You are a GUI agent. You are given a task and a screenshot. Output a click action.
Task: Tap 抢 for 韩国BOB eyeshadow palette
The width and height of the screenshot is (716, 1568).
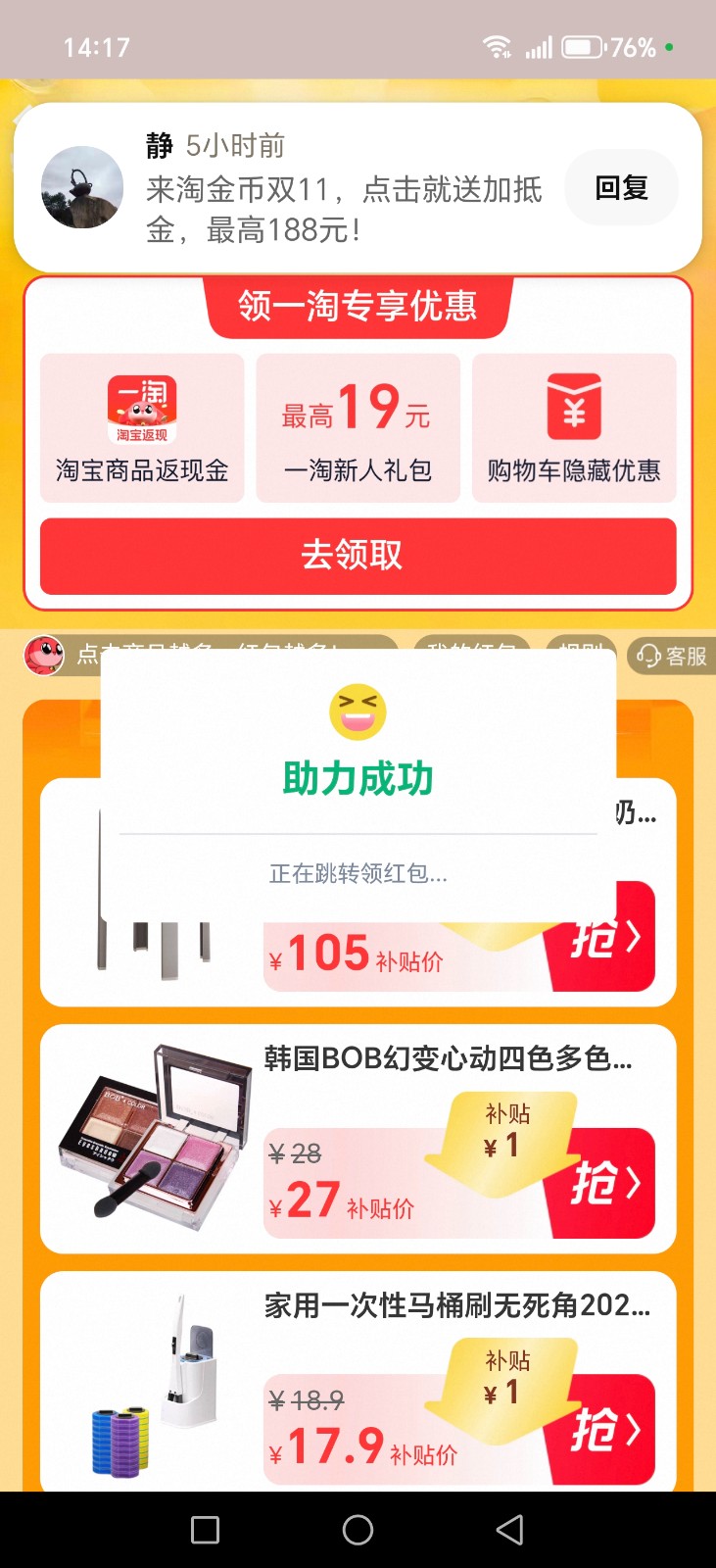click(x=604, y=1183)
